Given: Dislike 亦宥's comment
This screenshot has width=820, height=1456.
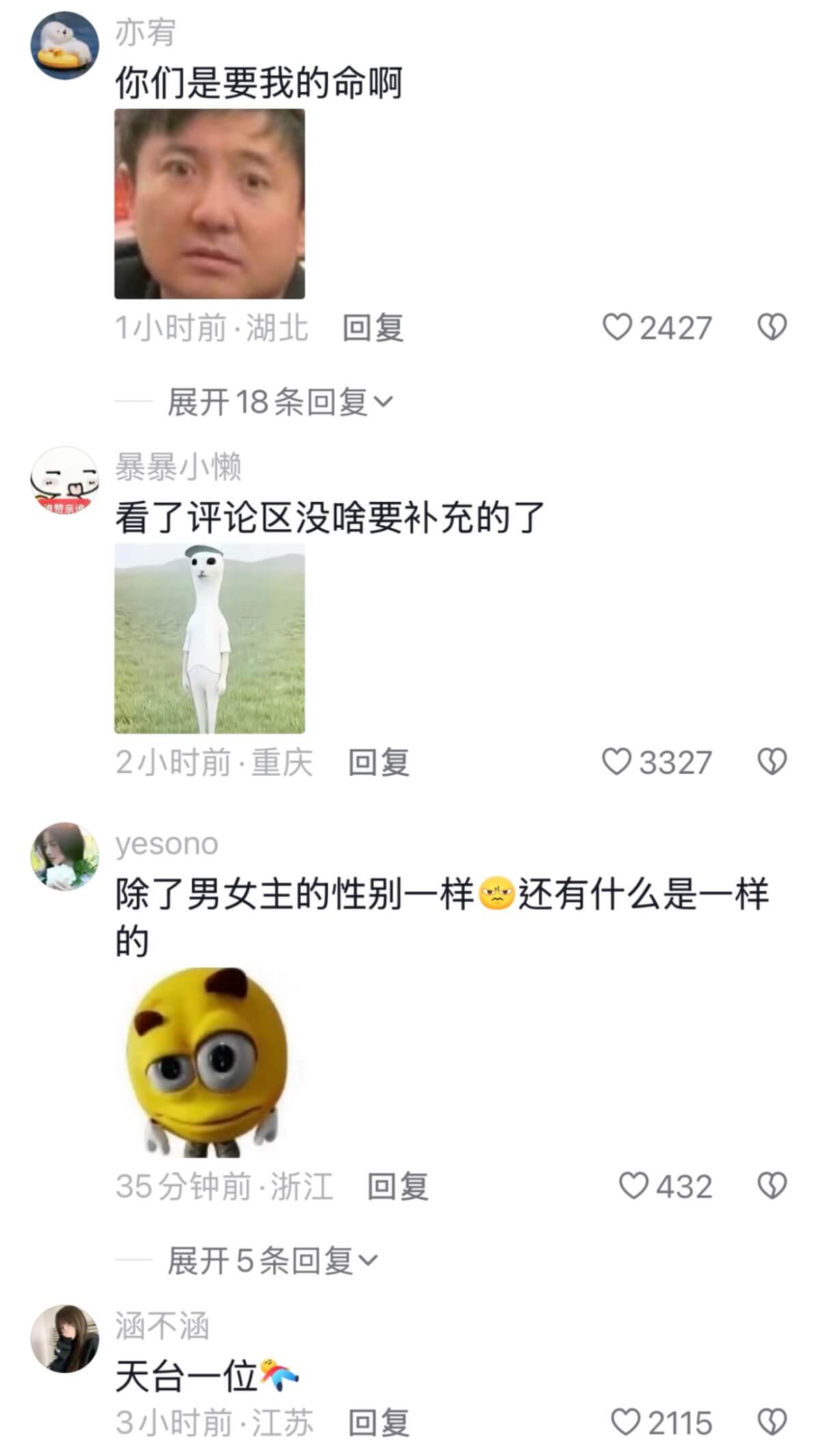Looking at the screenshot, I should 772,327.
